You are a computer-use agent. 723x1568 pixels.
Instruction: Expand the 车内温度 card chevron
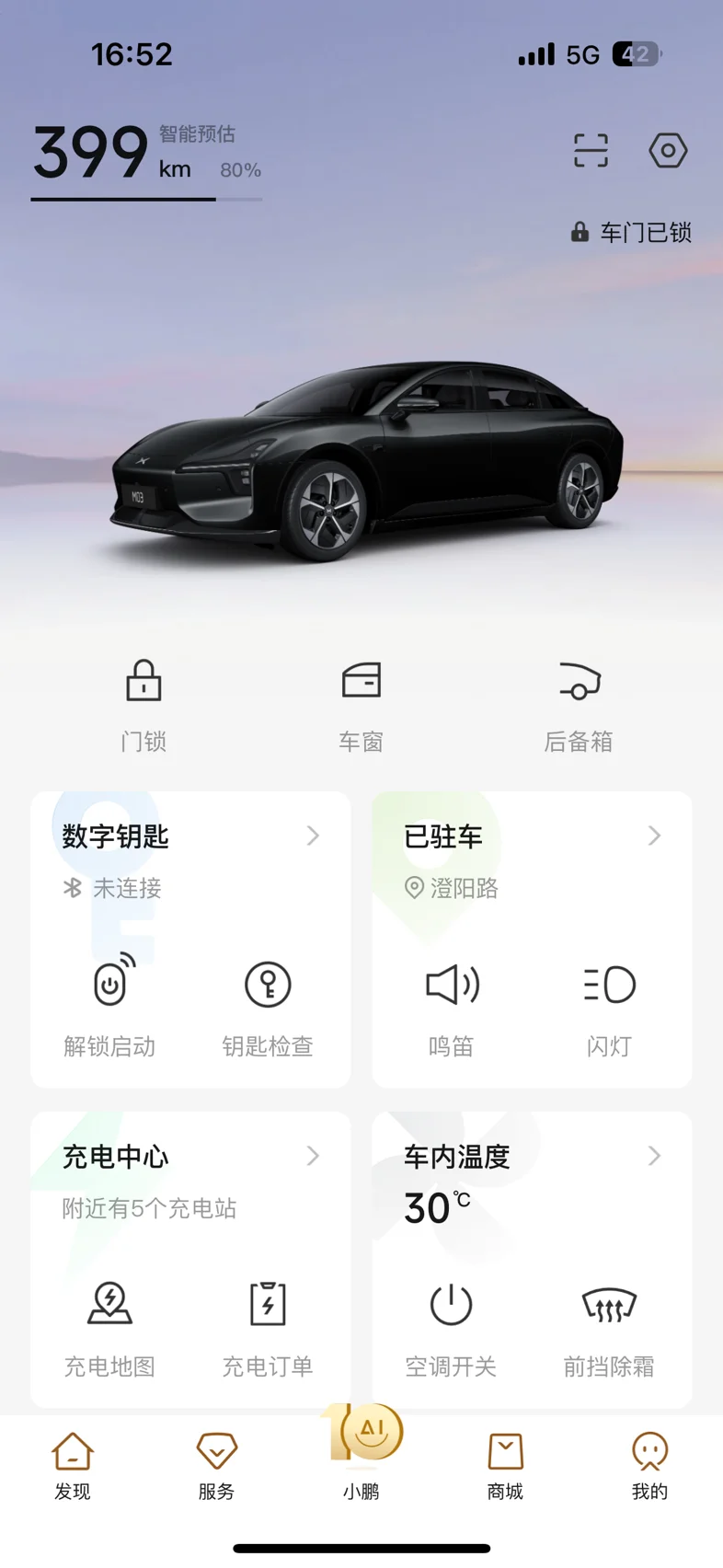(654, 1156)
